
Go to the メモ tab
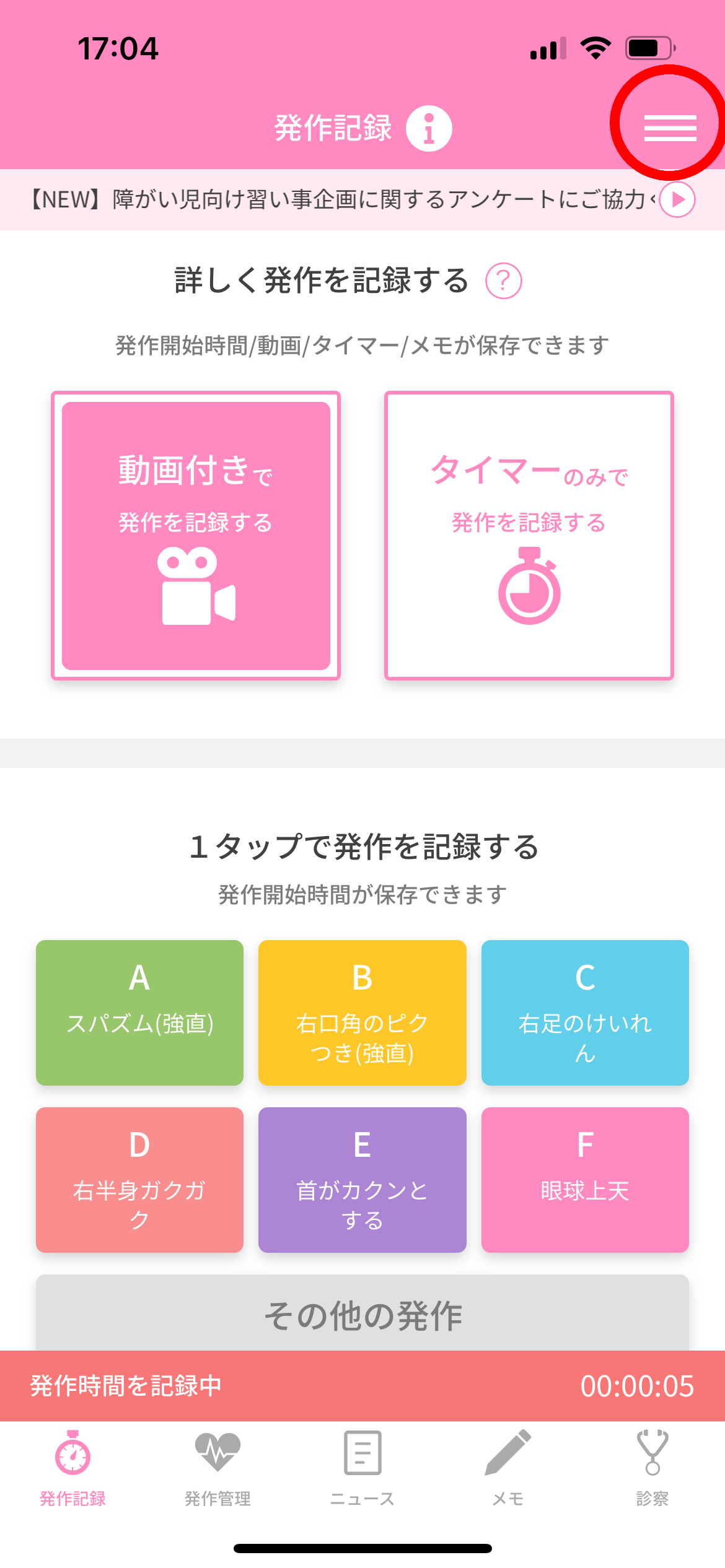pos(507,1468)
